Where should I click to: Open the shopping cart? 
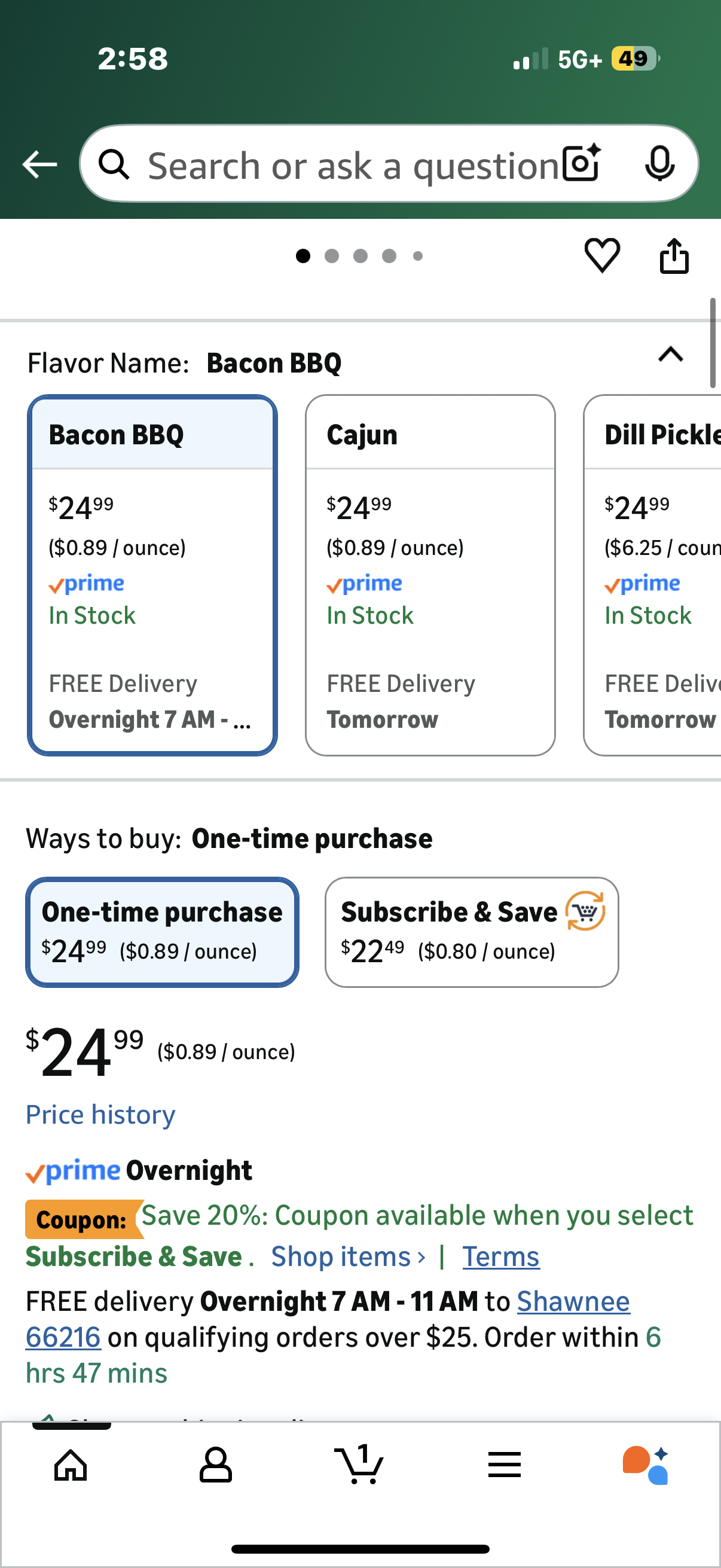click(360, 1465)
